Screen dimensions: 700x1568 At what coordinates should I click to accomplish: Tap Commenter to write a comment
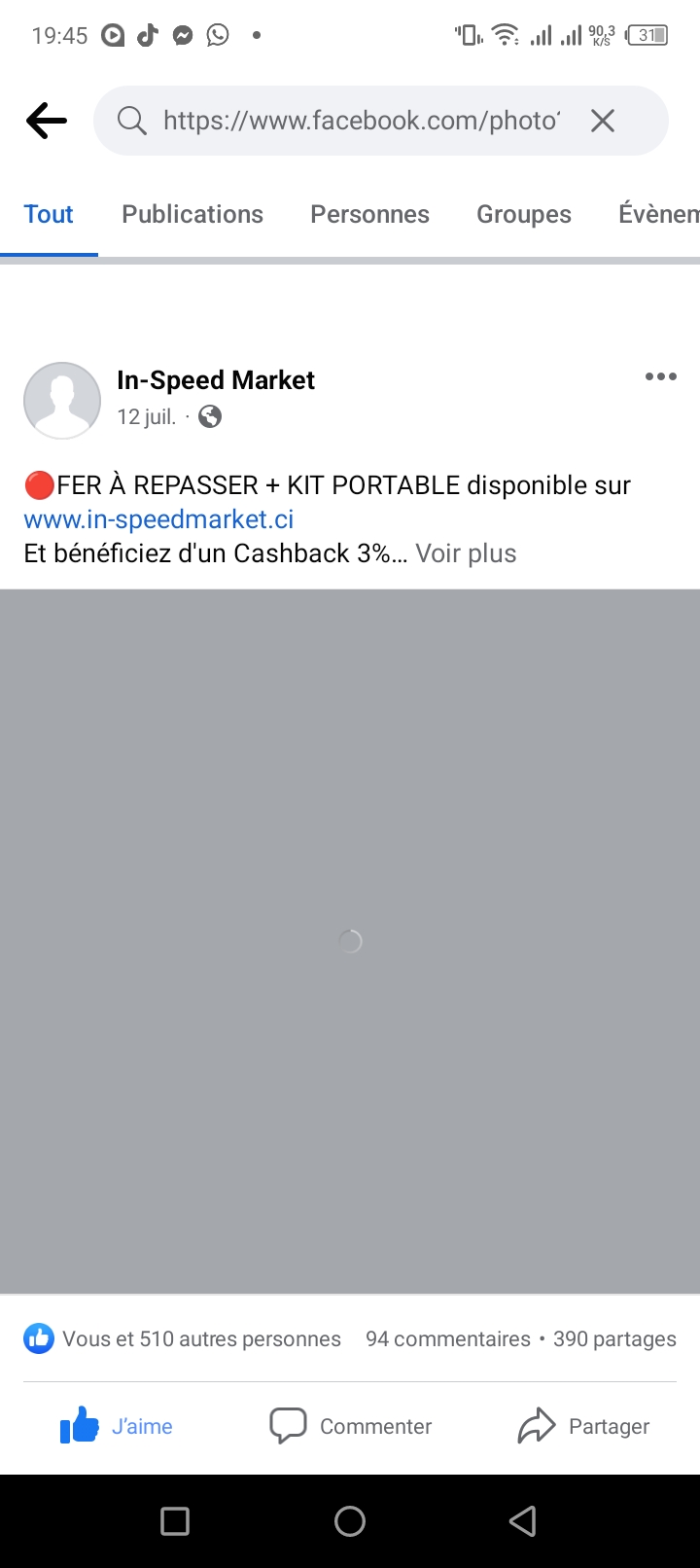coord(350,1426)
